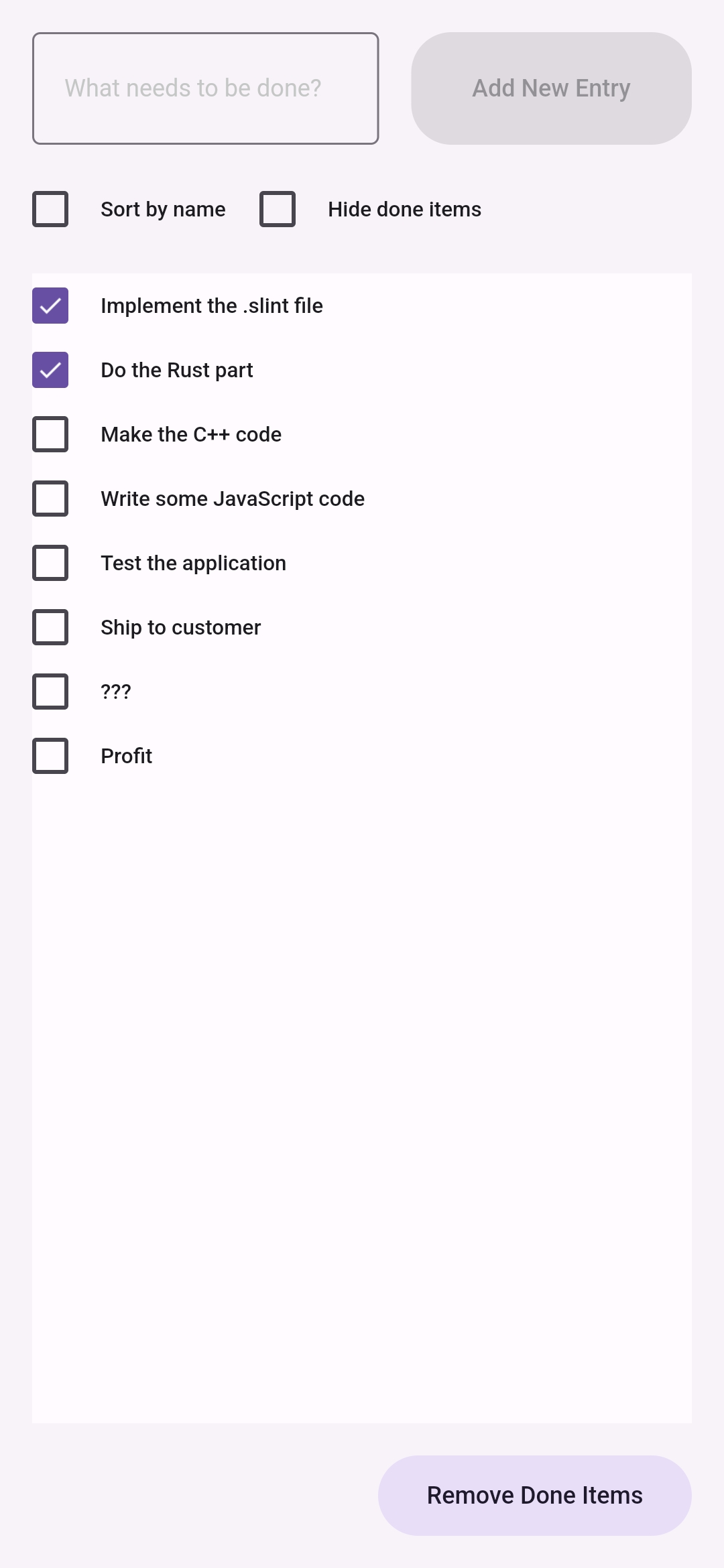Mark "Test the application" complete
The height and width of the screenshot is (1568, 724).
pyautogui.click(x=50, y=563)
